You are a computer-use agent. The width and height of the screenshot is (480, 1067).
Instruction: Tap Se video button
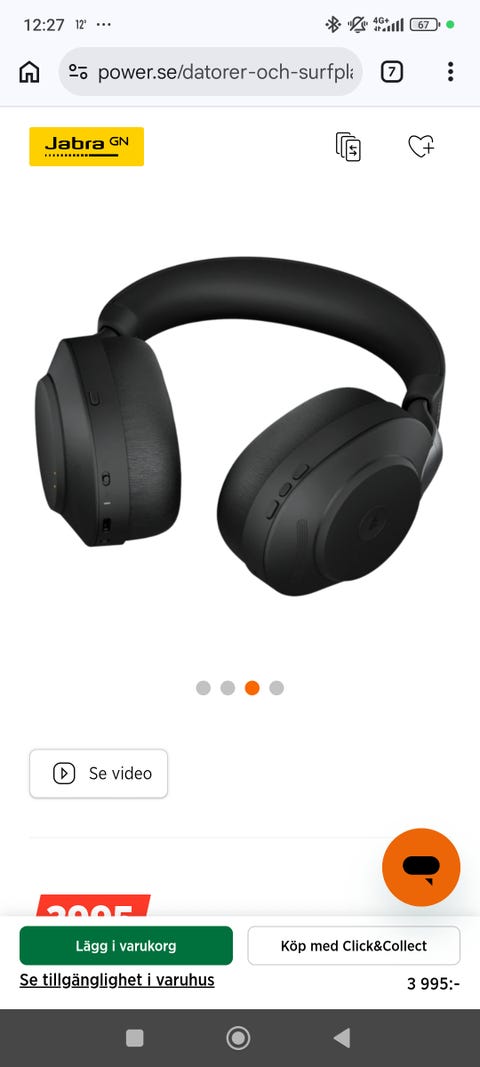click(x=99, y=773)
